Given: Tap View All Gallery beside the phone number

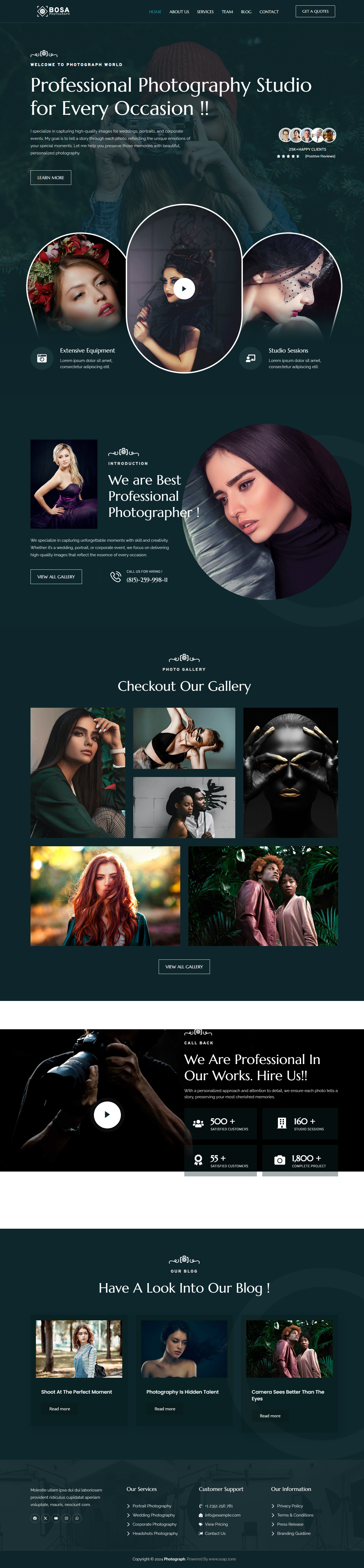Looking at the screenshot, I should tap(56, 576).
